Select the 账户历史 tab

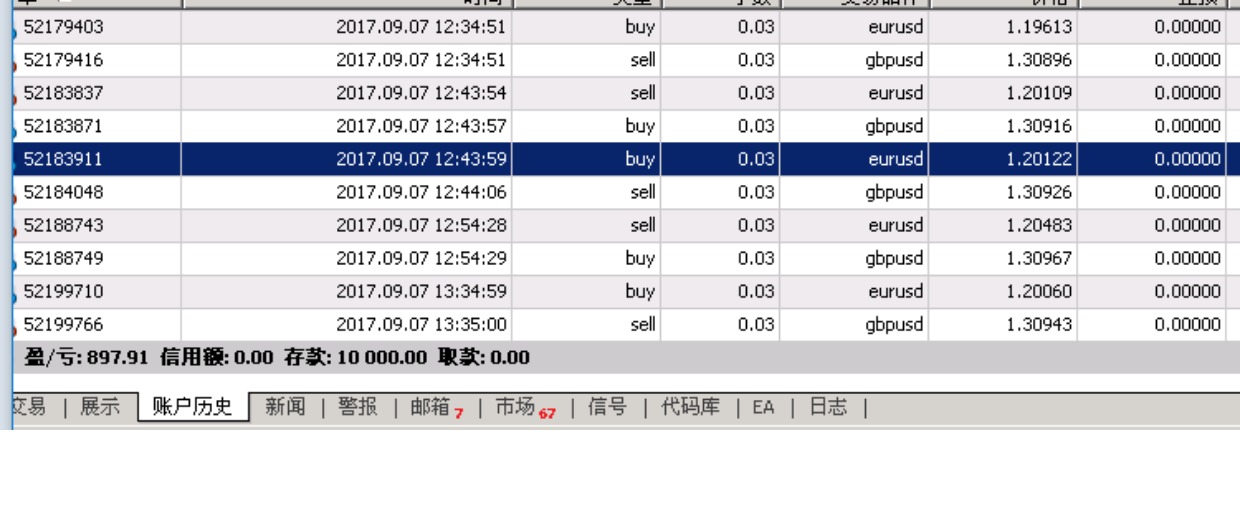pyautogui.click(x=192, y=407)
